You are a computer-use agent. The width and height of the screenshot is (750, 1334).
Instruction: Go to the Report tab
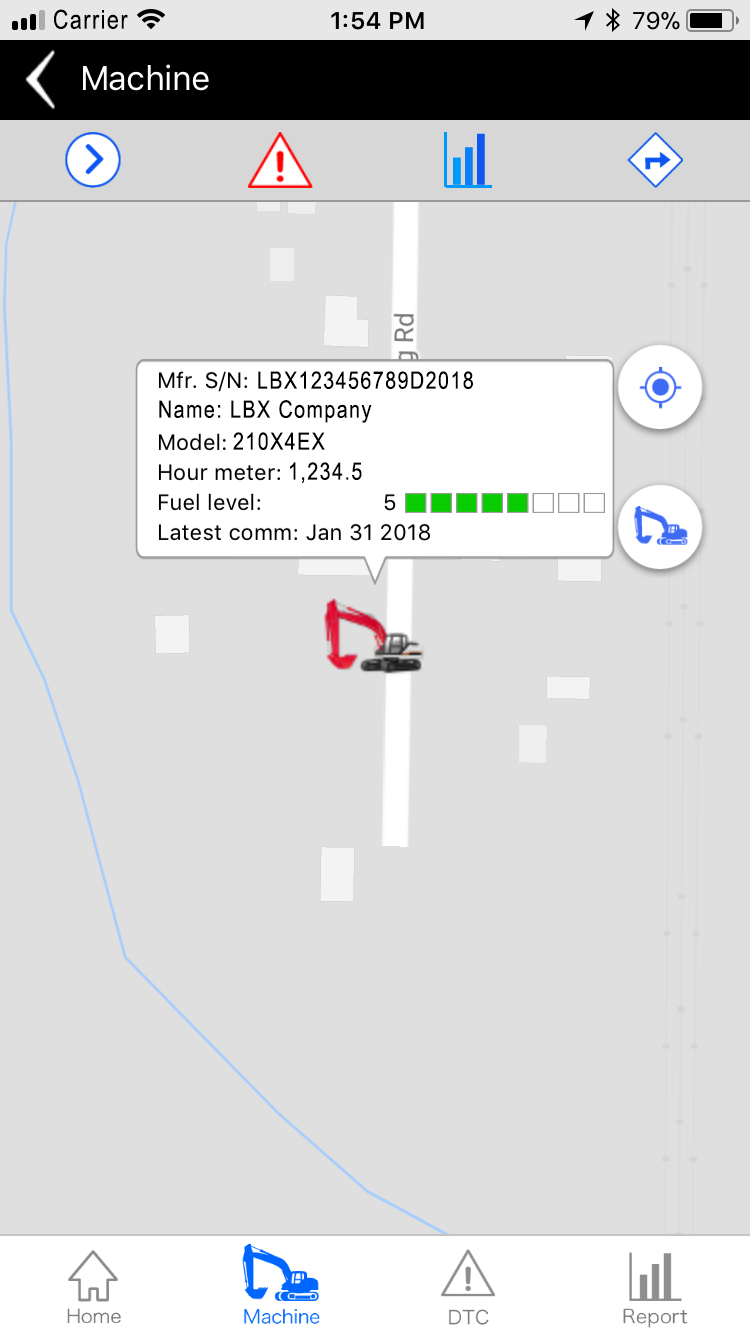(x=655, y=1288)
